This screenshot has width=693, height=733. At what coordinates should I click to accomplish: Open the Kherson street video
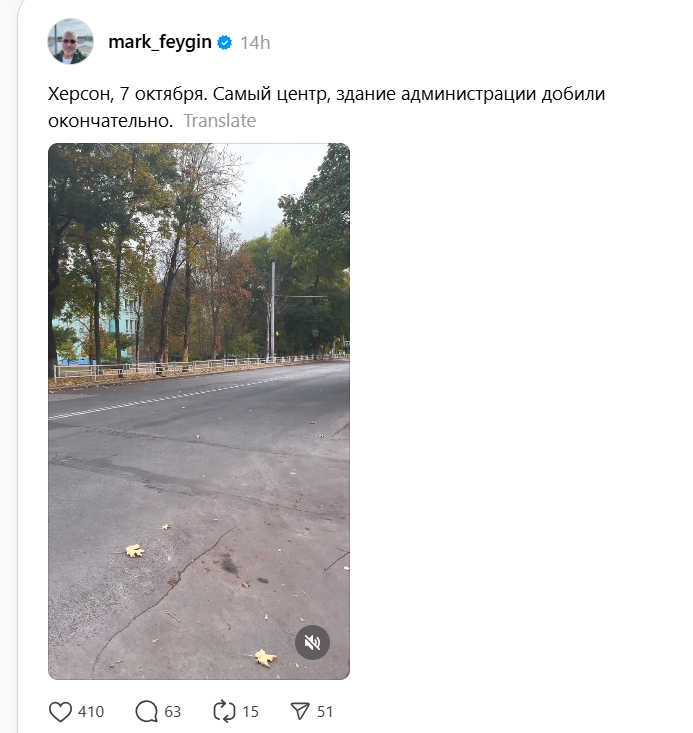click(x=199, y=400)
